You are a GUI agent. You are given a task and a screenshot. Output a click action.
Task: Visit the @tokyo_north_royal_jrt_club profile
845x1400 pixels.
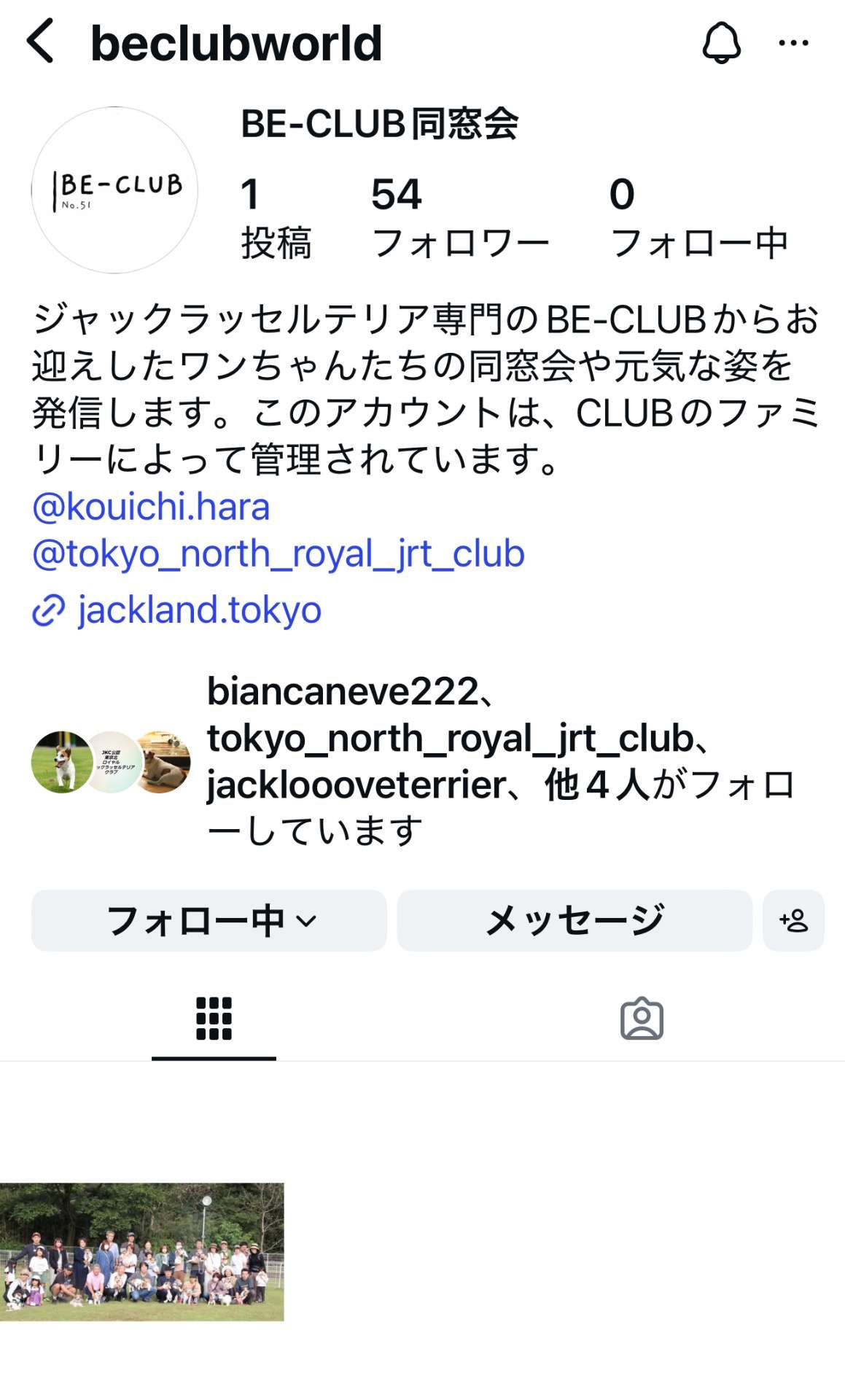tap(279, 553)
